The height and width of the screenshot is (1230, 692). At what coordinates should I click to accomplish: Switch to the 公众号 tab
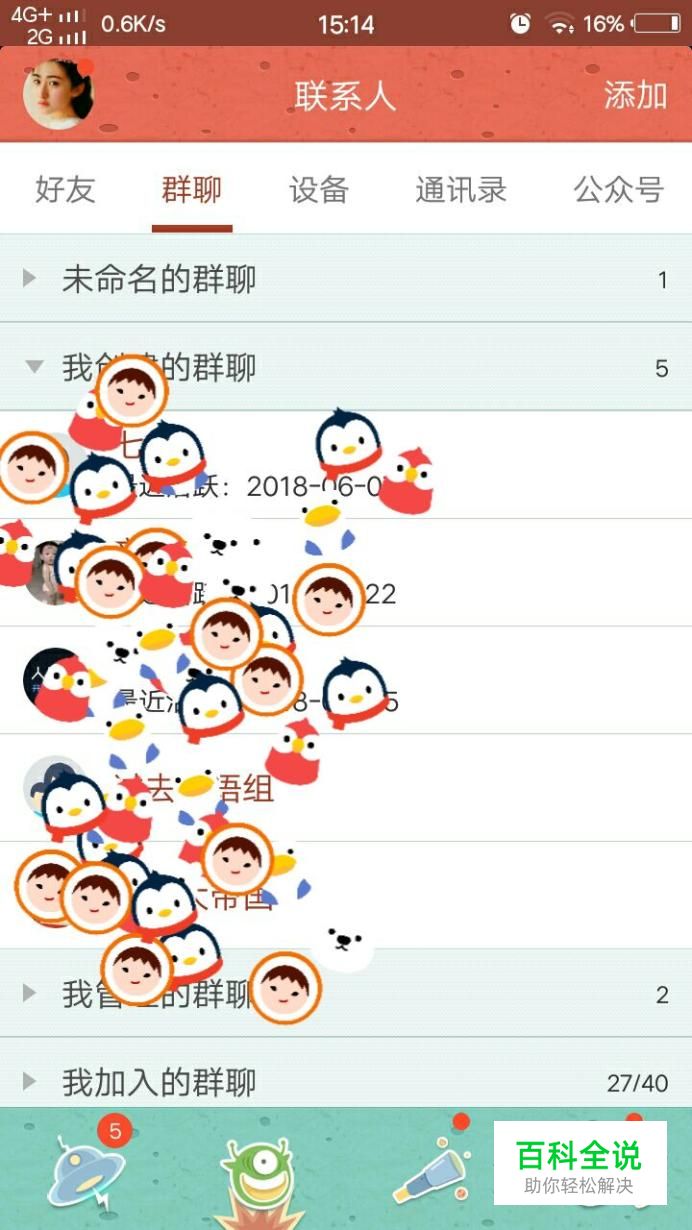click(x=618, y=189)
